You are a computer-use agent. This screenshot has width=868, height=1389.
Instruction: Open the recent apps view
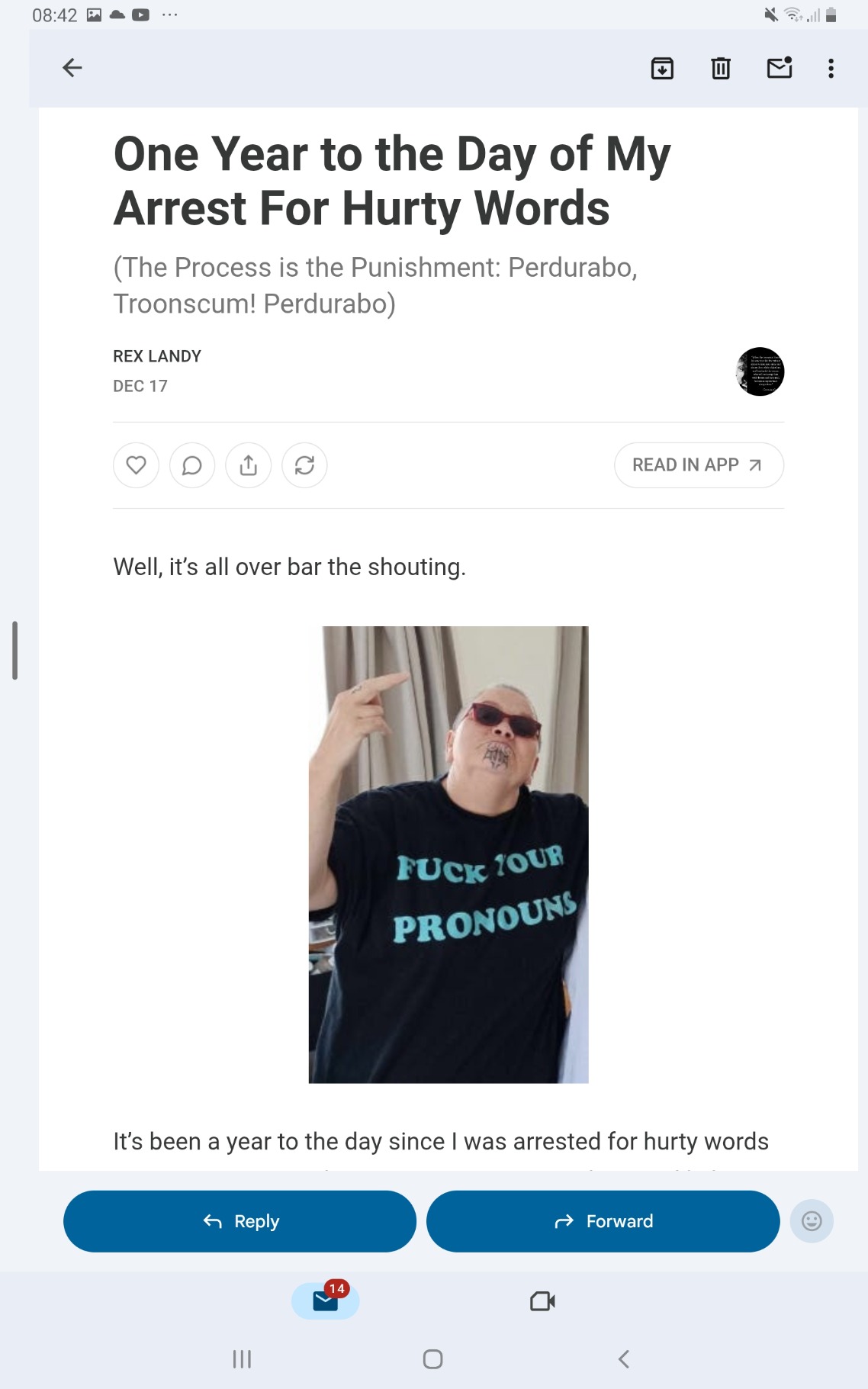[x=242, y=1359]
